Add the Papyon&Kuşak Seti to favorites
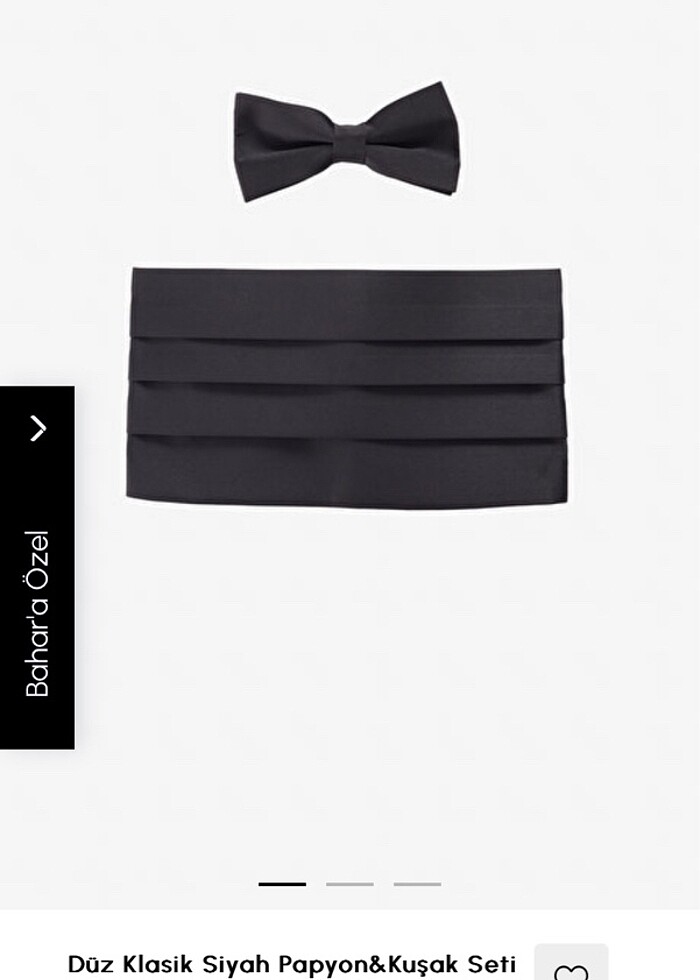This screenshot has width=700, height=980. pyautogui.click(x=571, y=968)
